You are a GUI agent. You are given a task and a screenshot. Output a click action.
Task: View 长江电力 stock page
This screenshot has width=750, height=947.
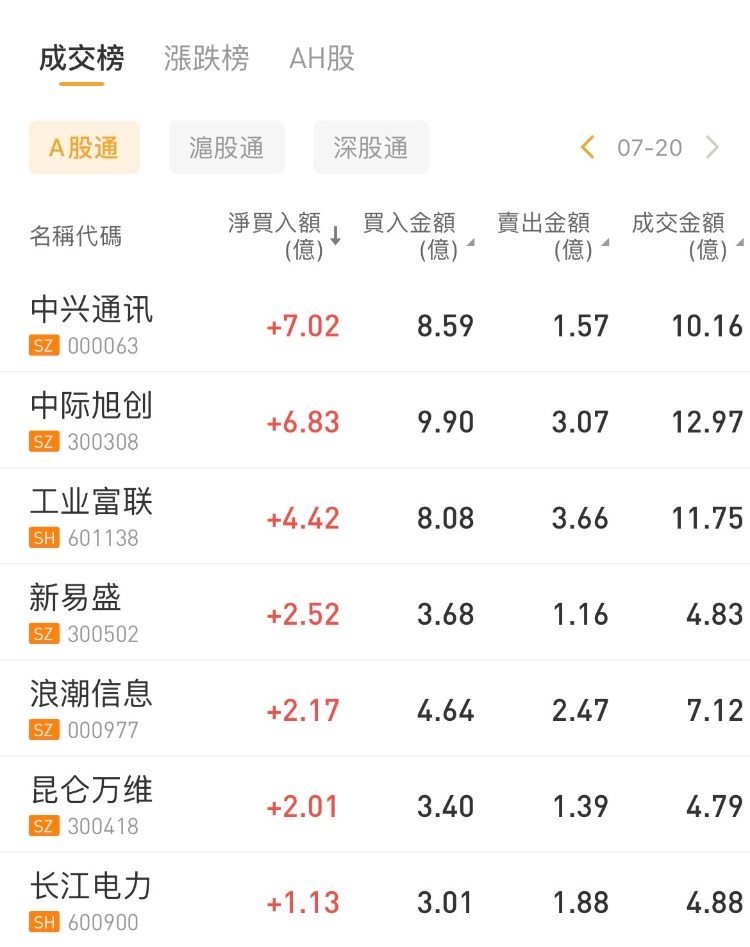pos(92,900)
